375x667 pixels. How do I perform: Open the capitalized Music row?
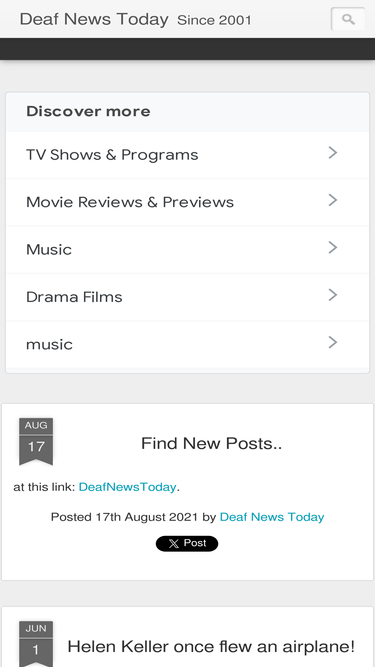coord(188,250)
